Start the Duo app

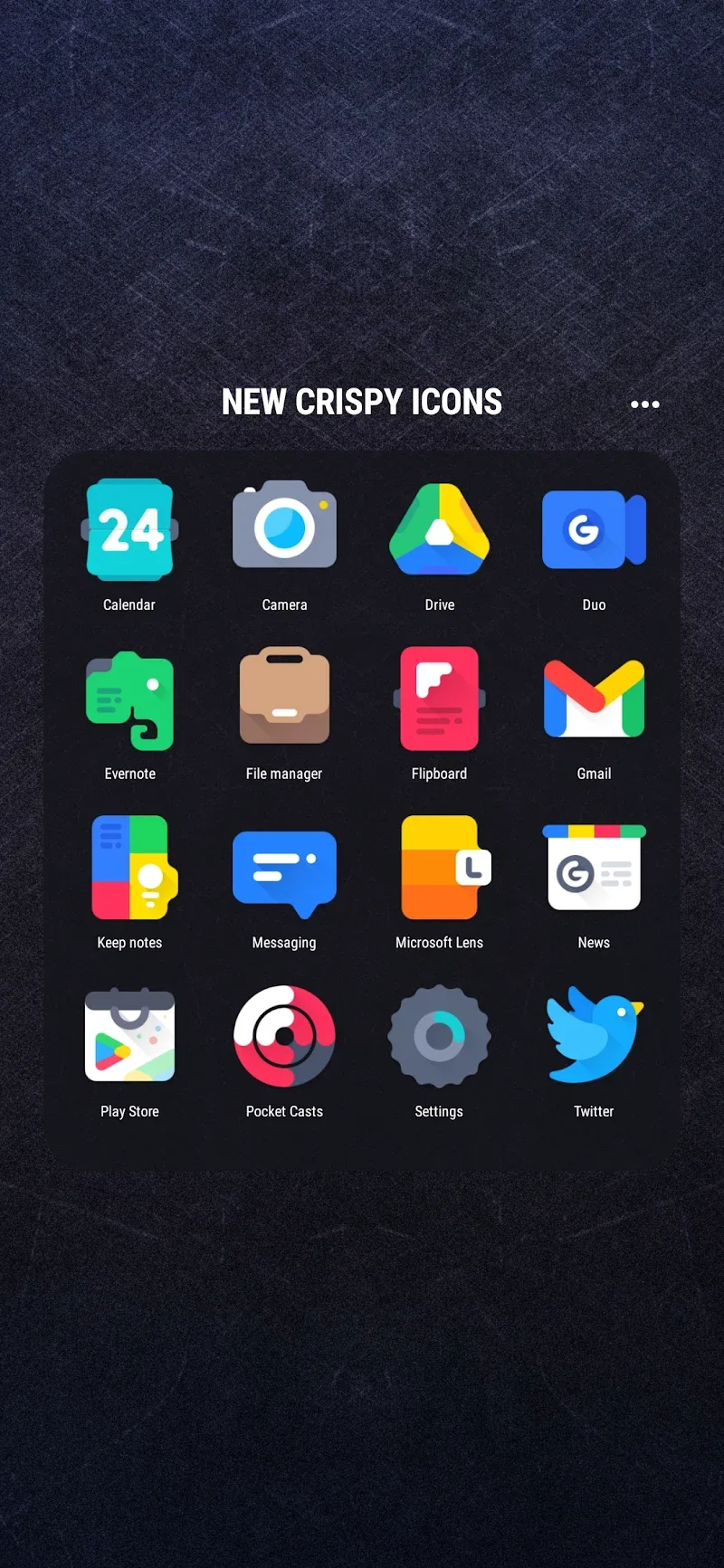pos(594,530)
